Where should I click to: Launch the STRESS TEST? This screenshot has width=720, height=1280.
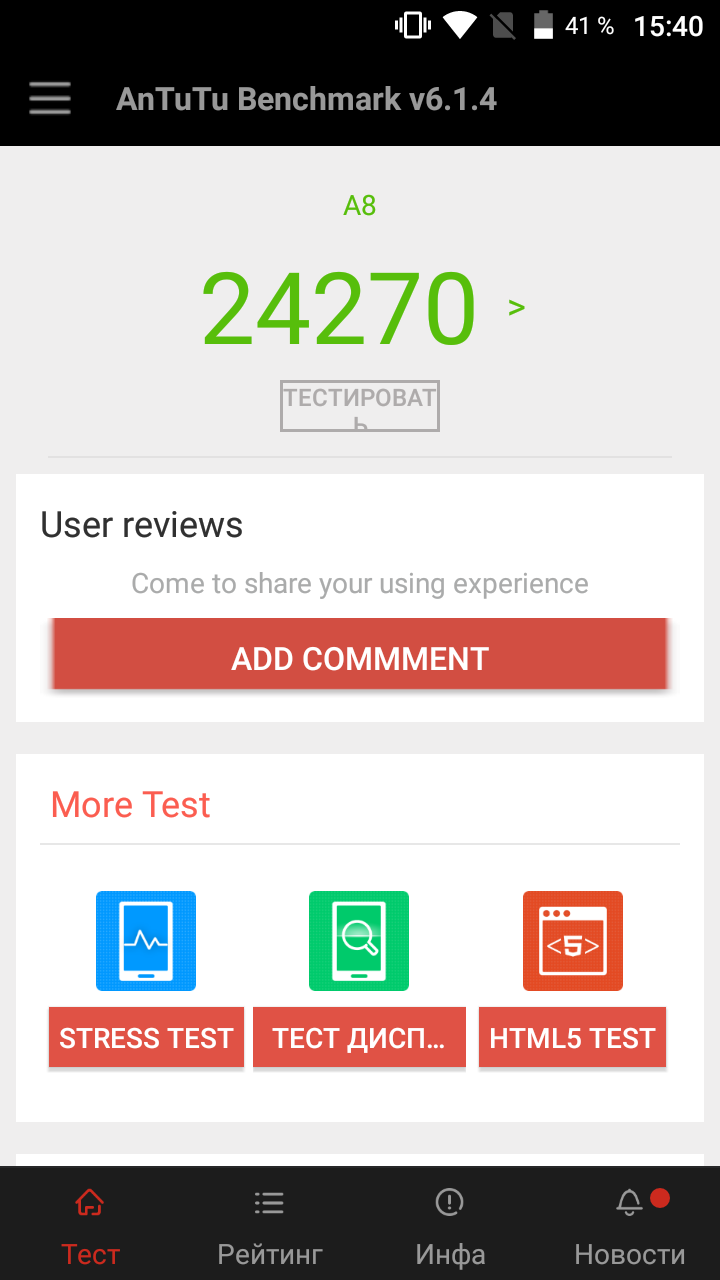(146, 1038)
